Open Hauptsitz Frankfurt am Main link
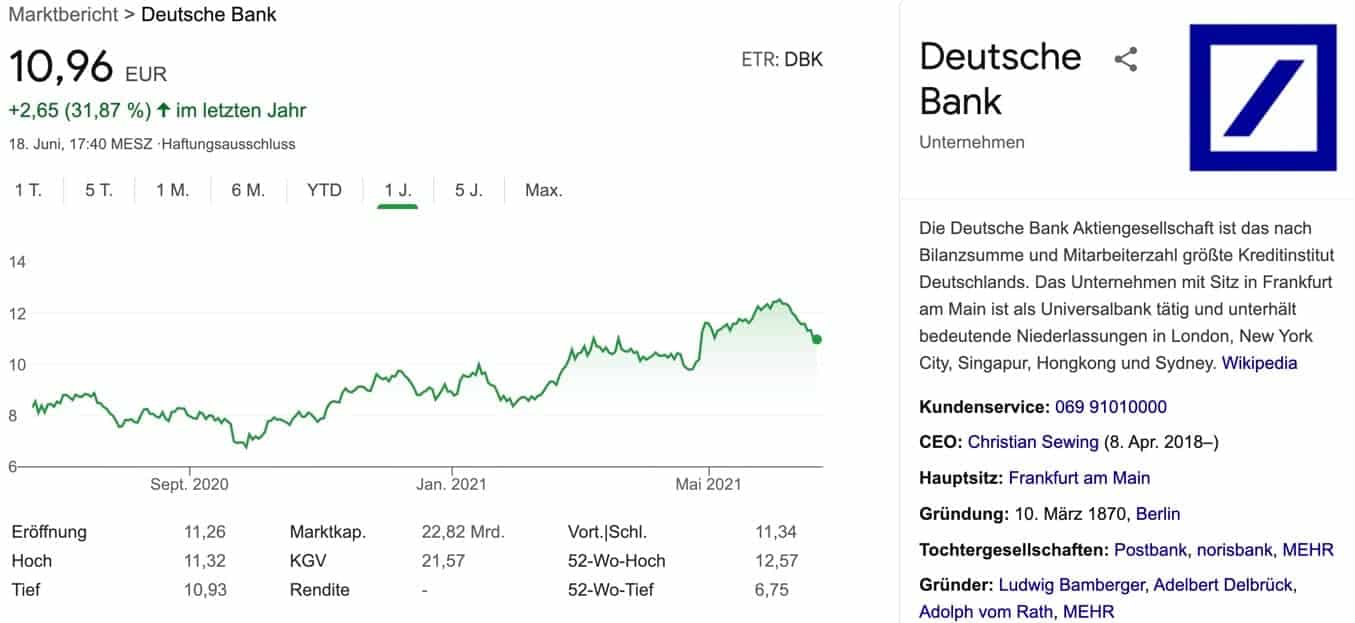 [x=1079, y=478]
